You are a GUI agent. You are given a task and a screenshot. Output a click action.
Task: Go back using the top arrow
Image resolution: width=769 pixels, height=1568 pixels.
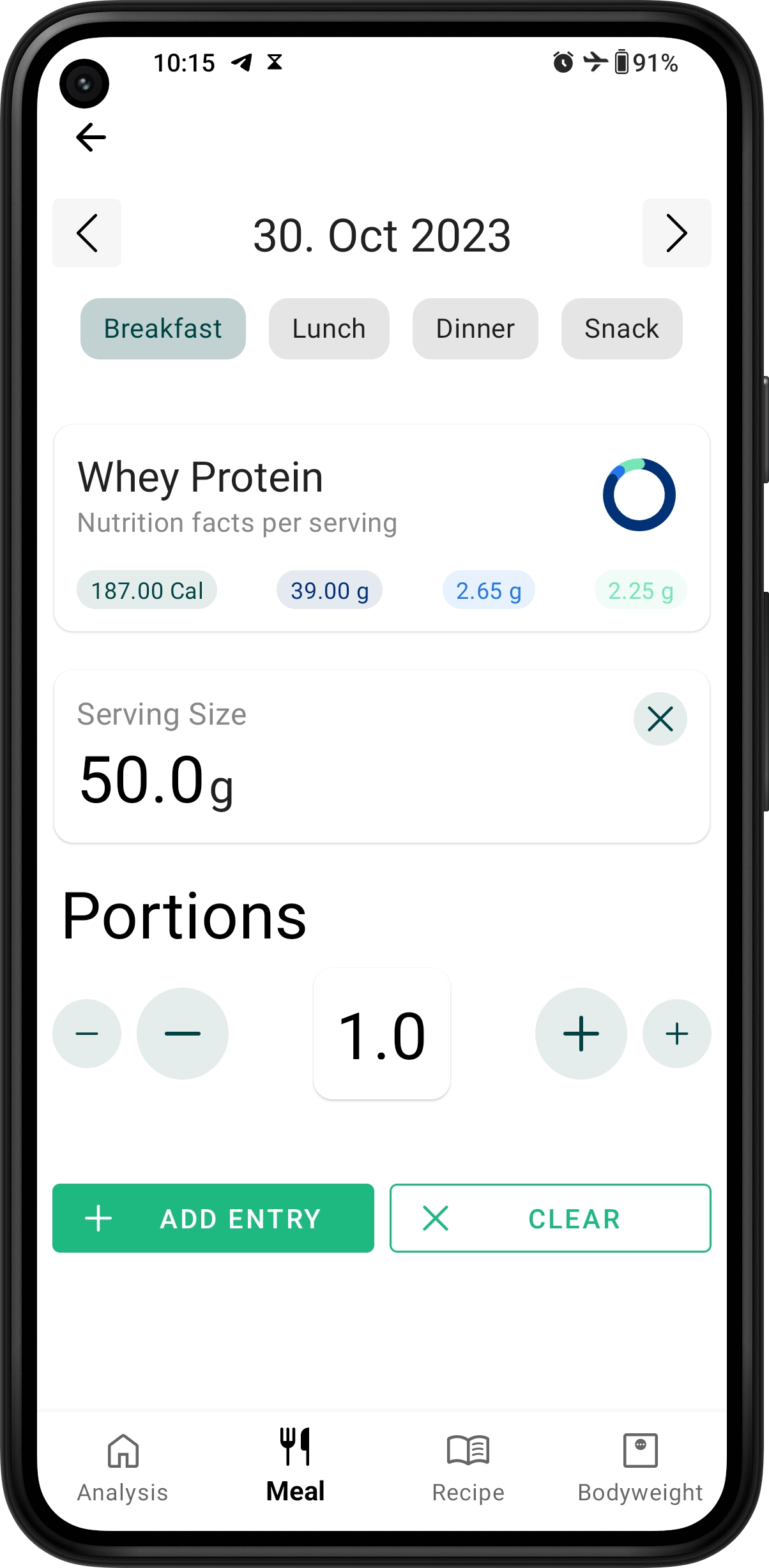click(91, 137)
